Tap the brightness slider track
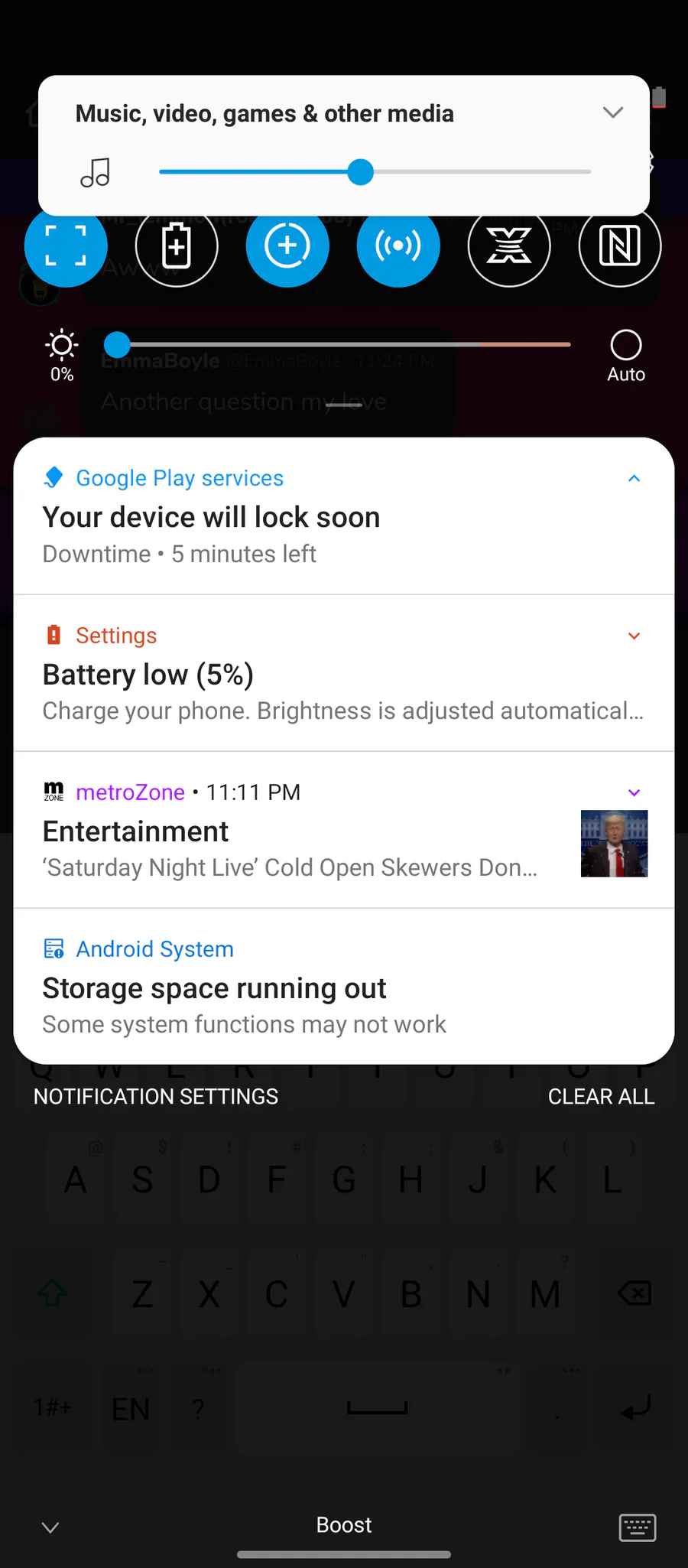The height and width of the screenshot is (1568, 688). tap(344, 345)
